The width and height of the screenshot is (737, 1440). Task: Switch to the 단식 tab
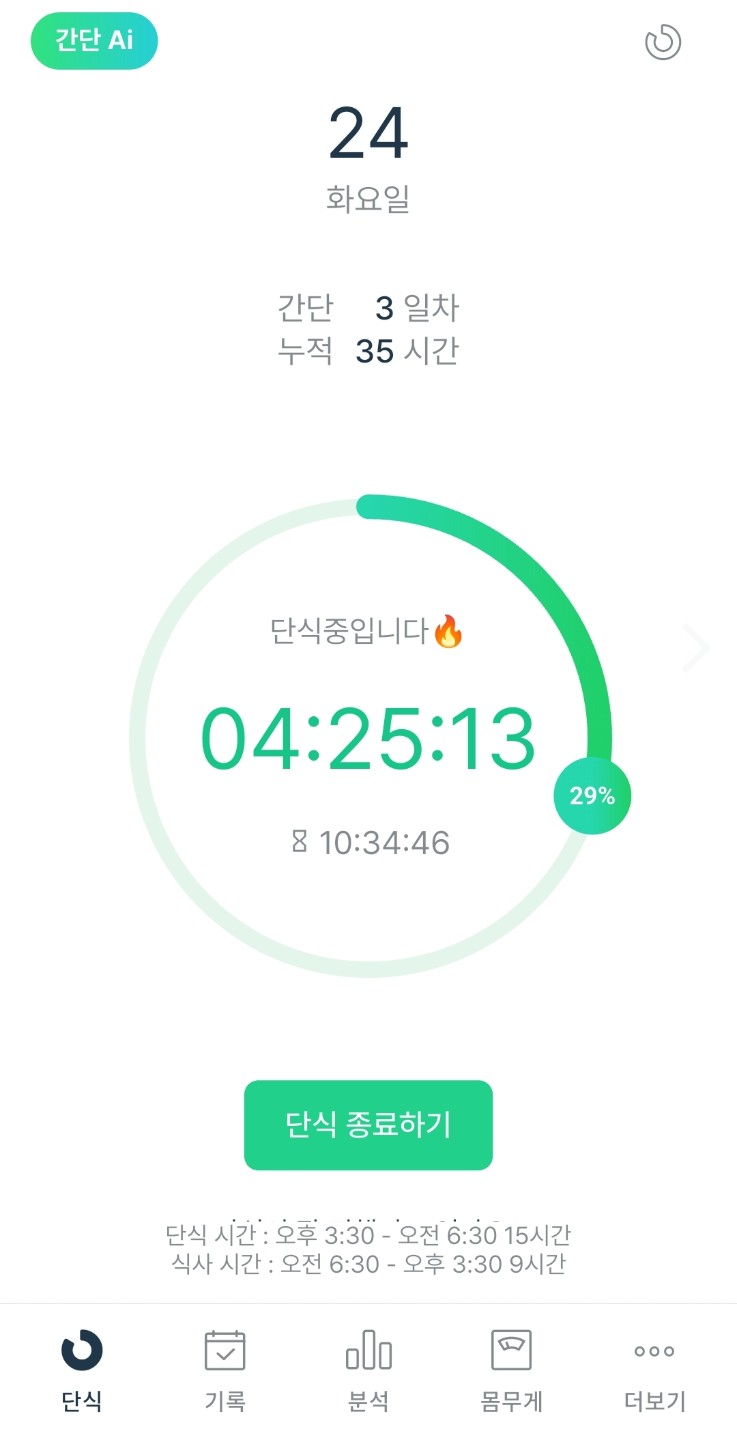(81, 1370)
